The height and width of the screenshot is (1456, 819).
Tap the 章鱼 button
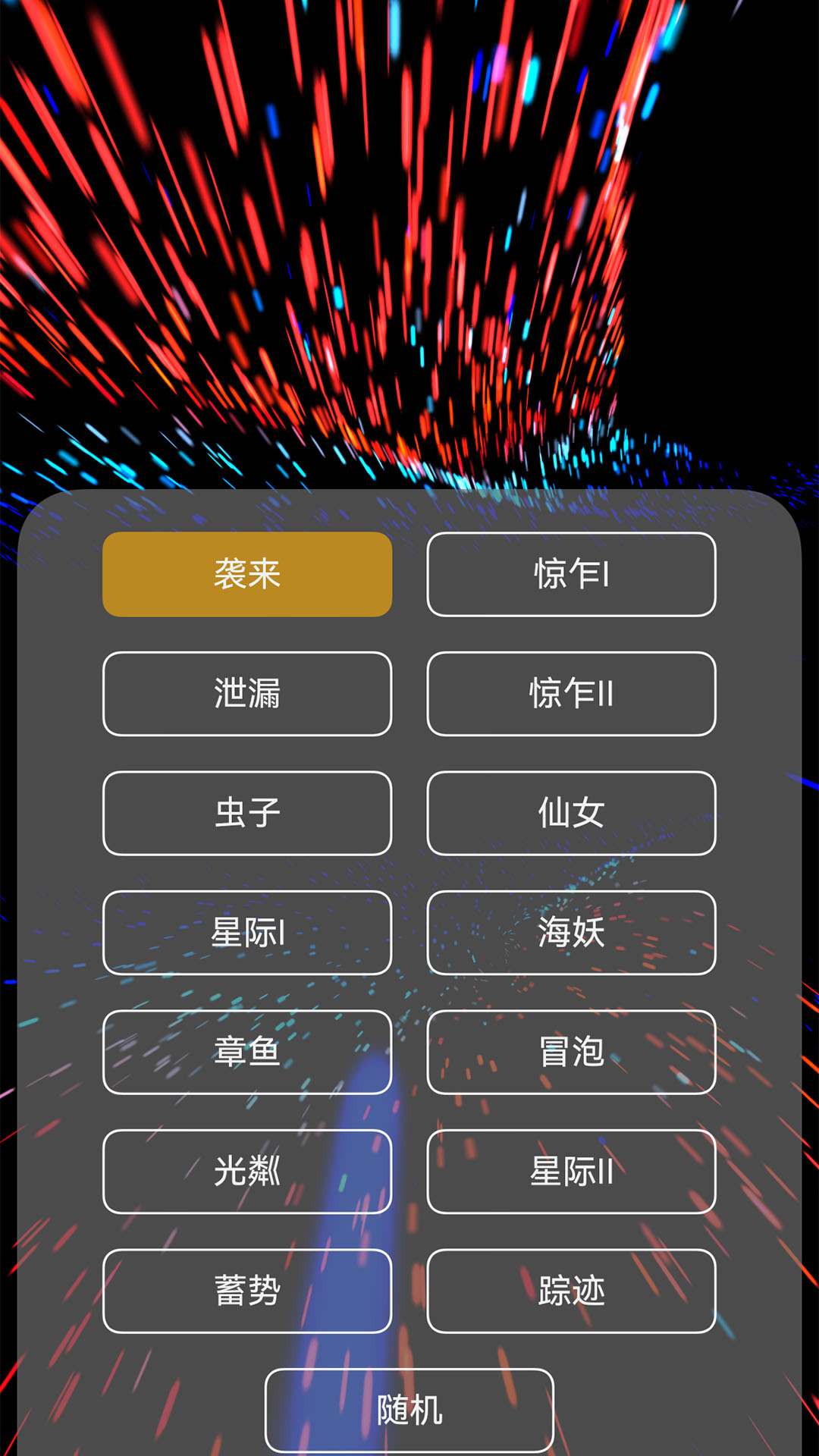coord(247,1052)
